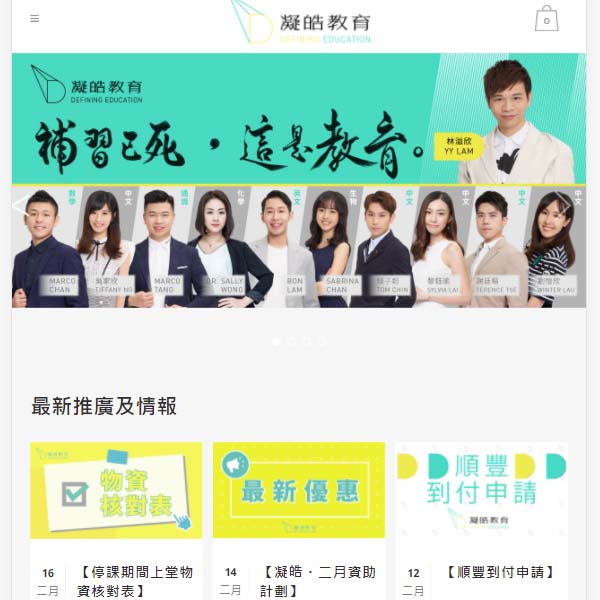Go to next banner slide
This screenshot has height=600, width=600.
coord(565,205)
